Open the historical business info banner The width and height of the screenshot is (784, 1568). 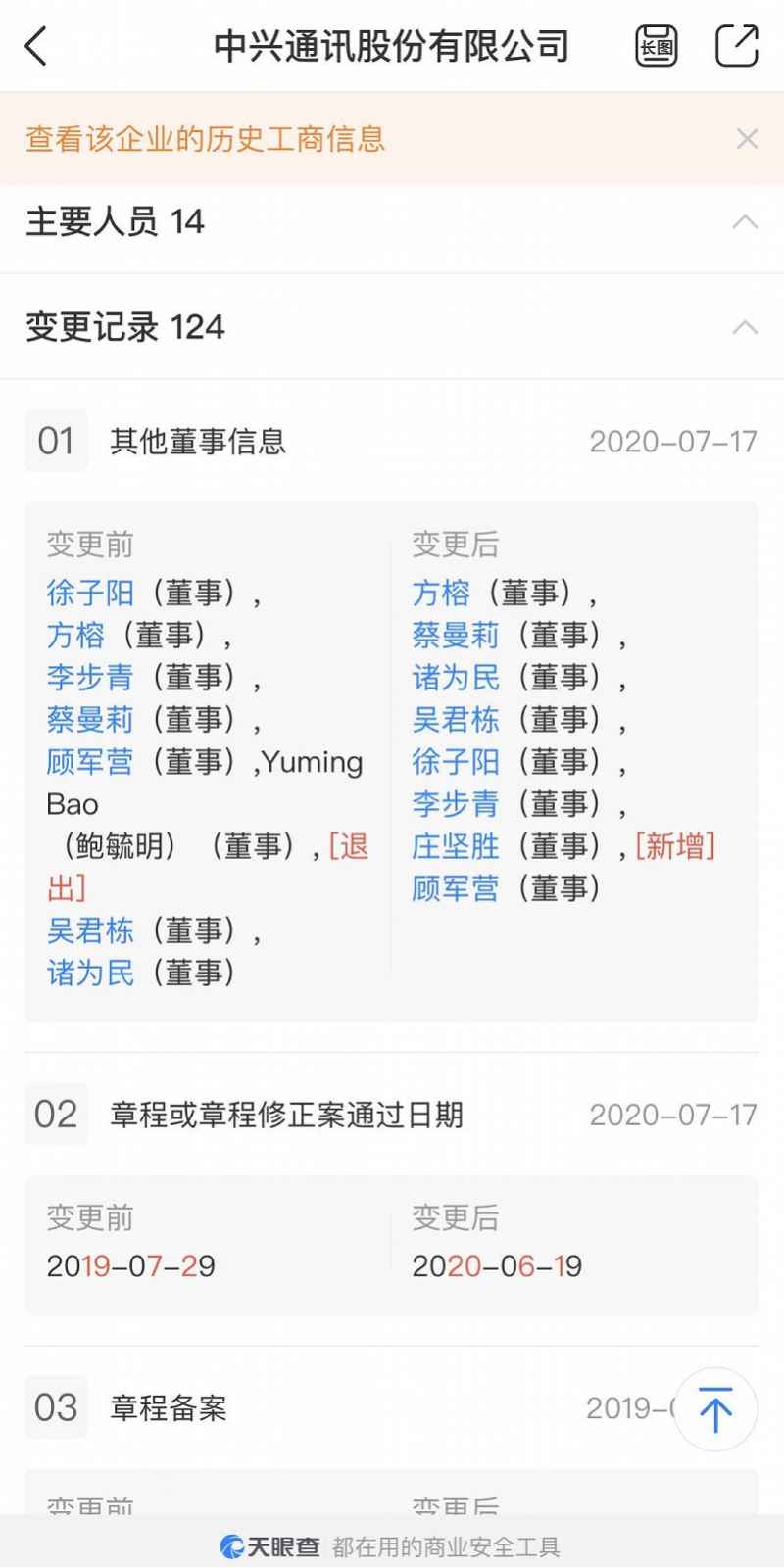click(x=206, y=139)
